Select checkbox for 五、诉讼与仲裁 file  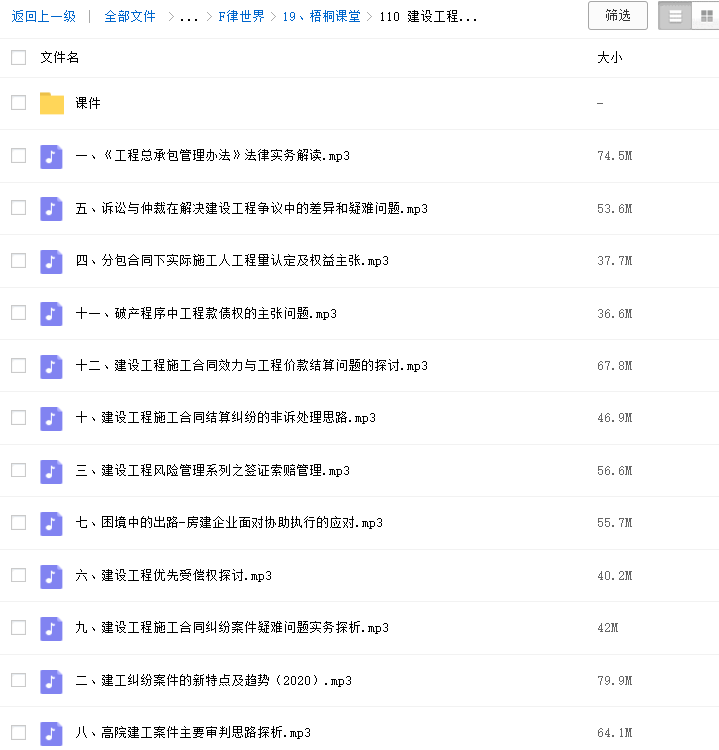[18, 208]
